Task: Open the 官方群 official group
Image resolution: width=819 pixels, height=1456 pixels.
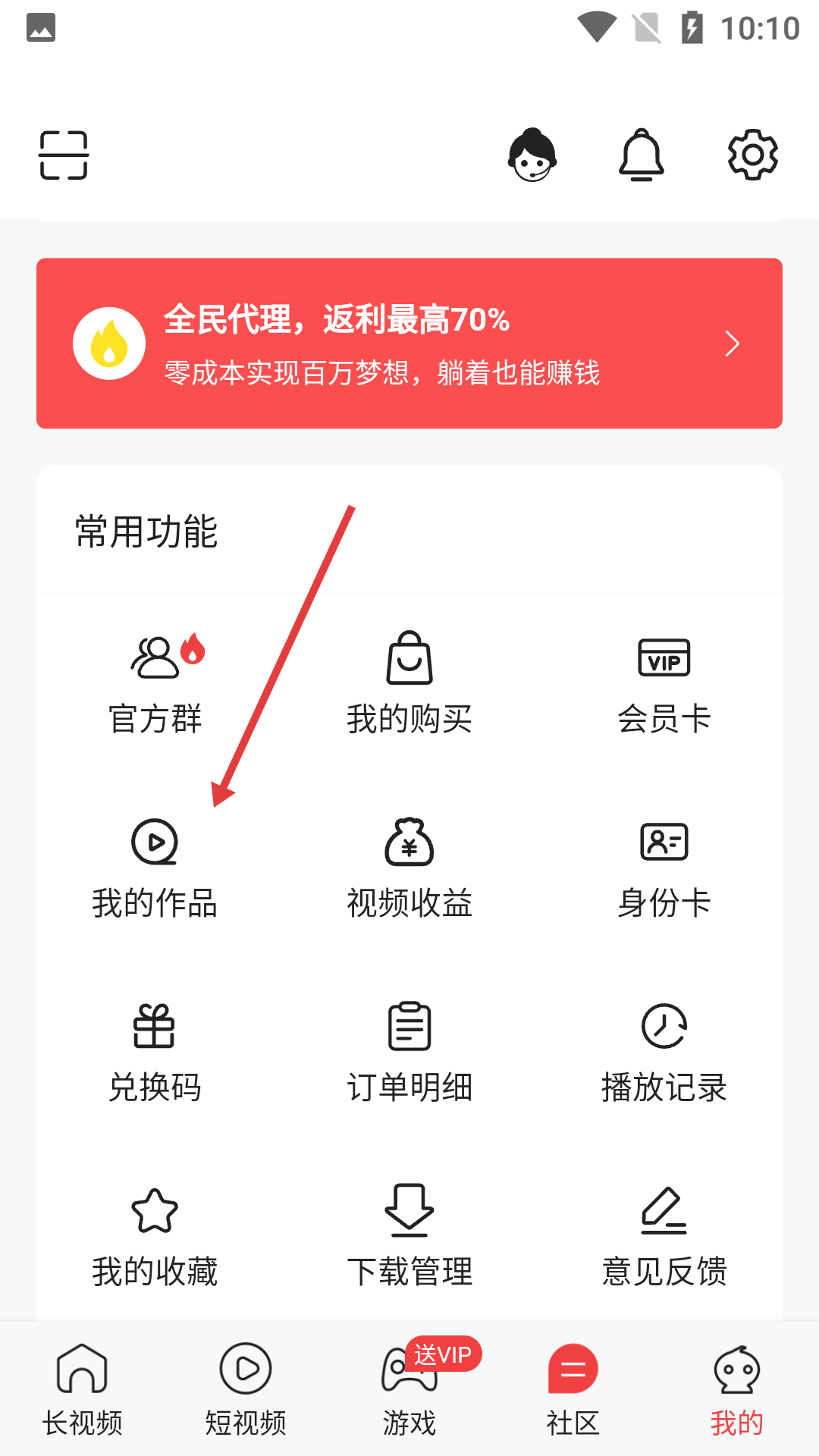Action: (155, 682)
